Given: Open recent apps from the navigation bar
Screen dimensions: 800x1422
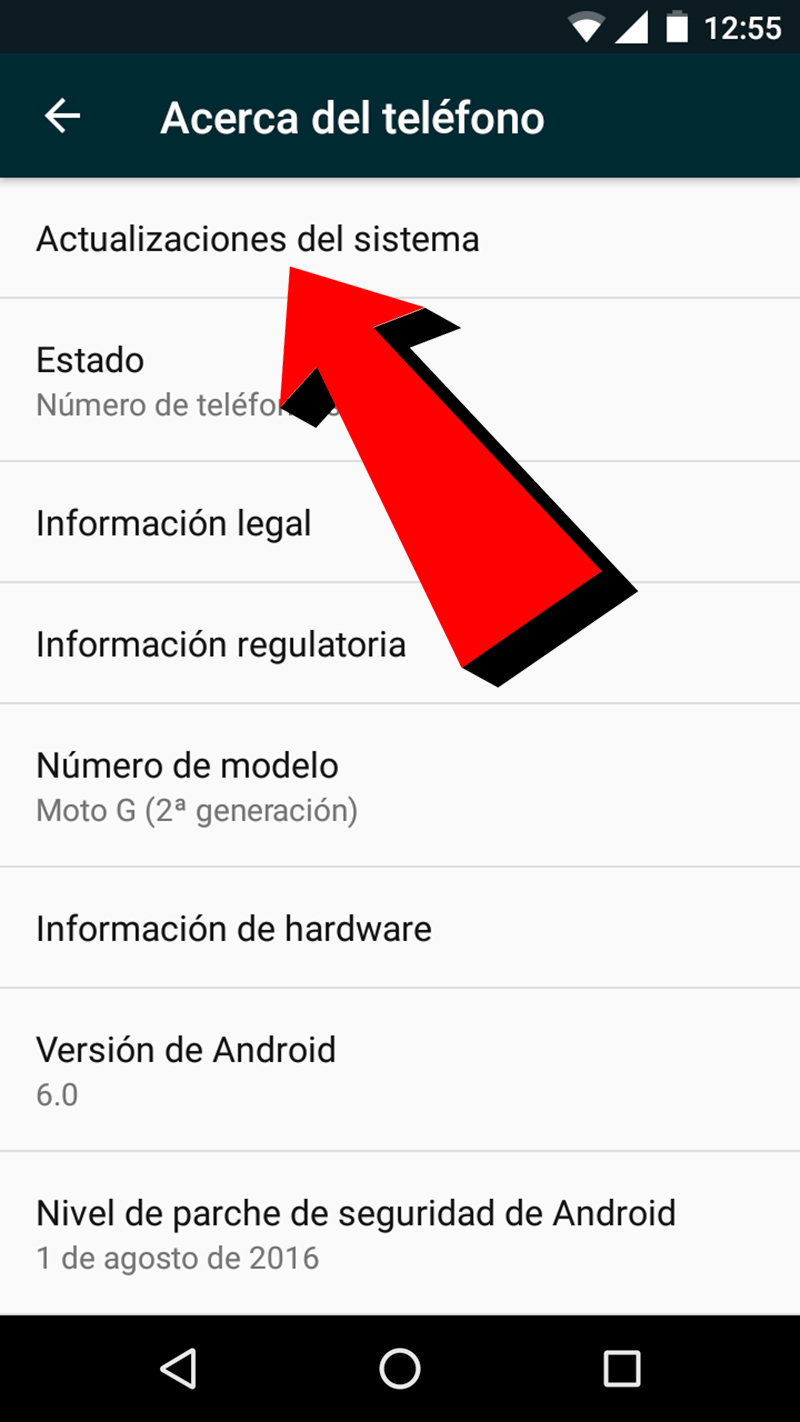Looking at the screenshot, I should (621, 1368).
